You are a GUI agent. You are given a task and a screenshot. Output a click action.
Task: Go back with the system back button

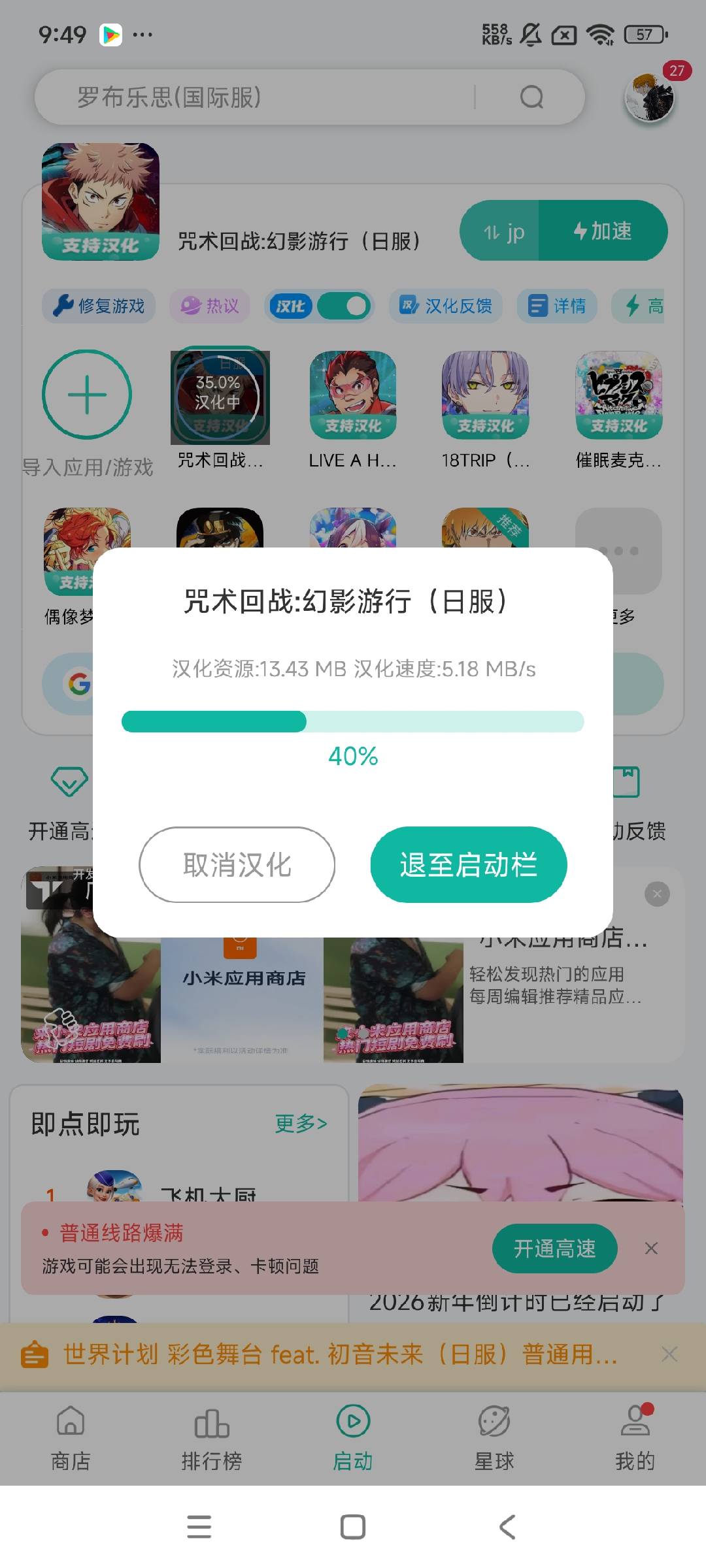click(507, 1527)
